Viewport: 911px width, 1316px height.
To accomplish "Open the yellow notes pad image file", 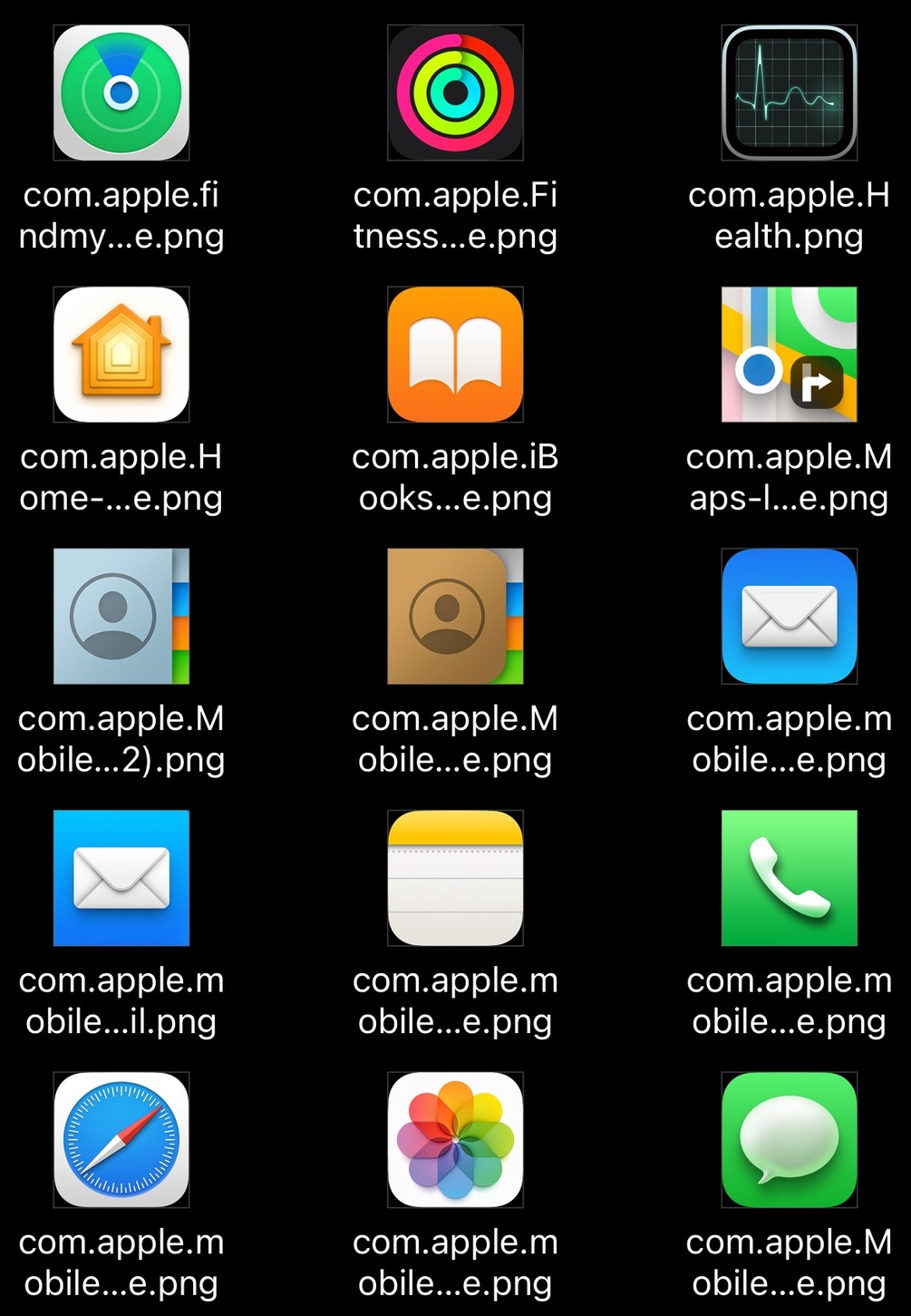I will pyautogui.click(x=455, y=878).
